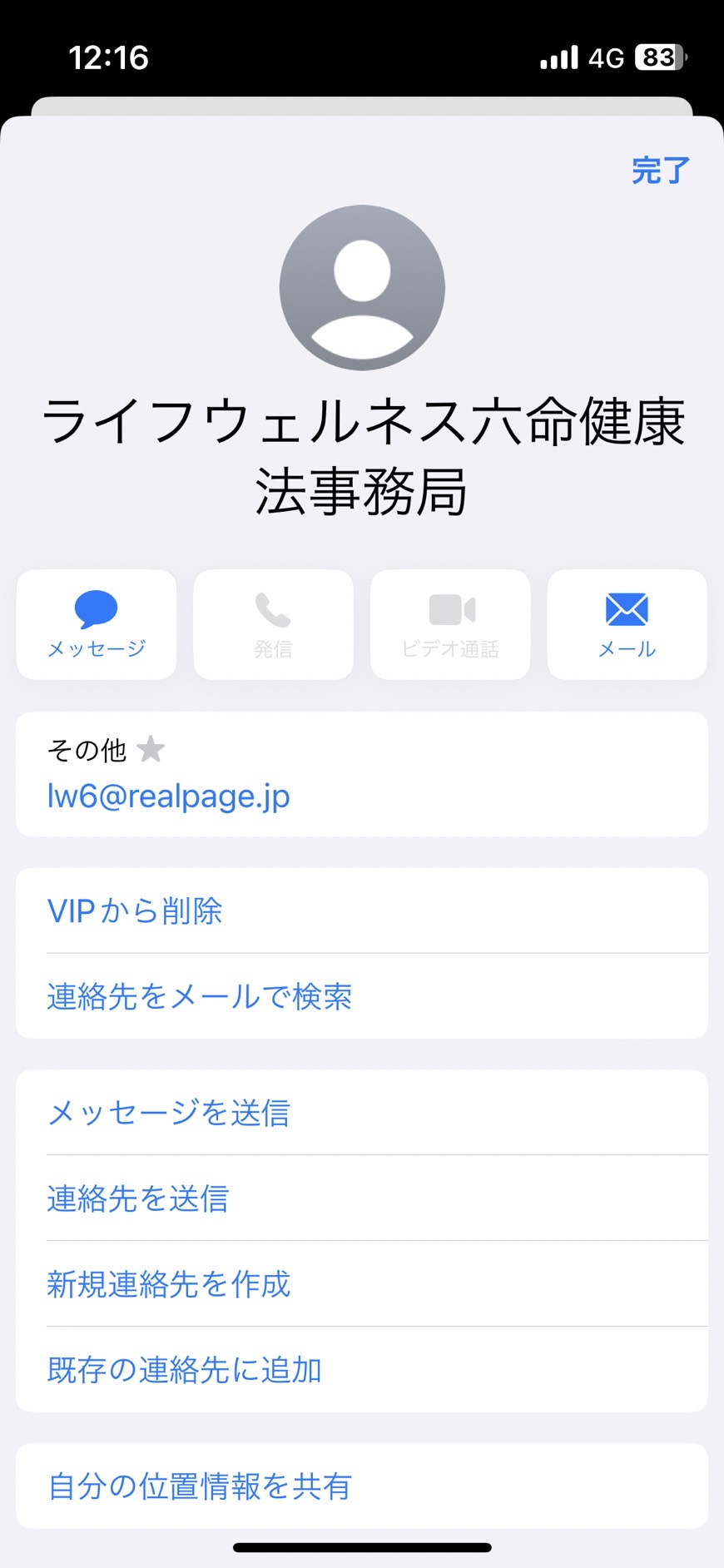Open the email address lw6@realpage.jp

169,796
